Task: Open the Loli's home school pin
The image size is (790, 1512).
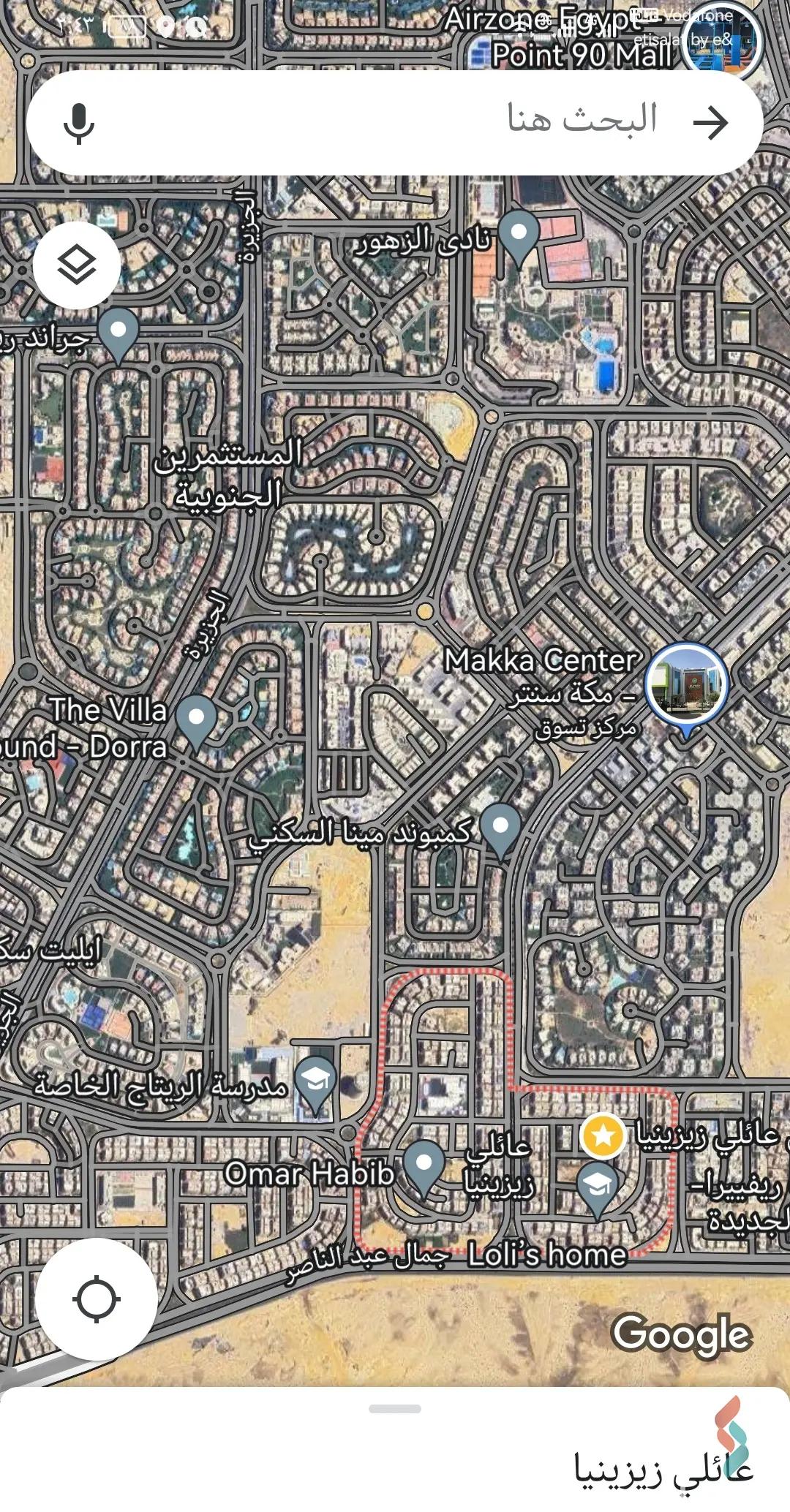Action: [x=598, y=1187]
